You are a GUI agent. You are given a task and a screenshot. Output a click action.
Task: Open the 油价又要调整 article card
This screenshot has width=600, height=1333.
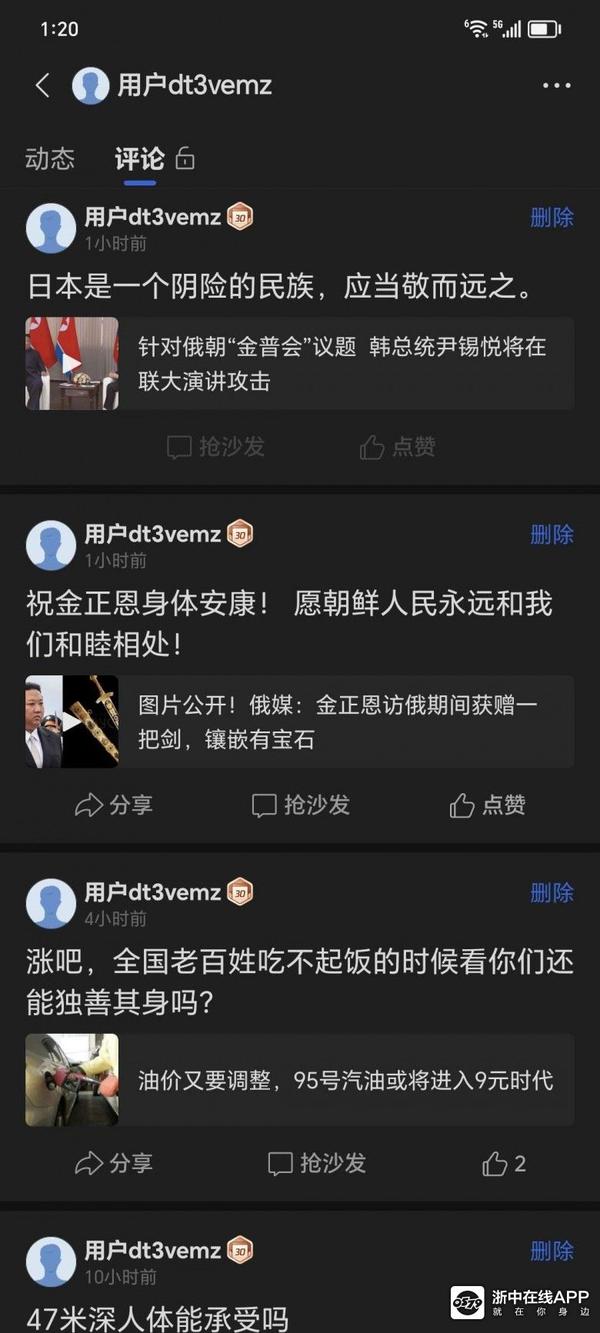pyautogui.click(x=299, y=1080)
